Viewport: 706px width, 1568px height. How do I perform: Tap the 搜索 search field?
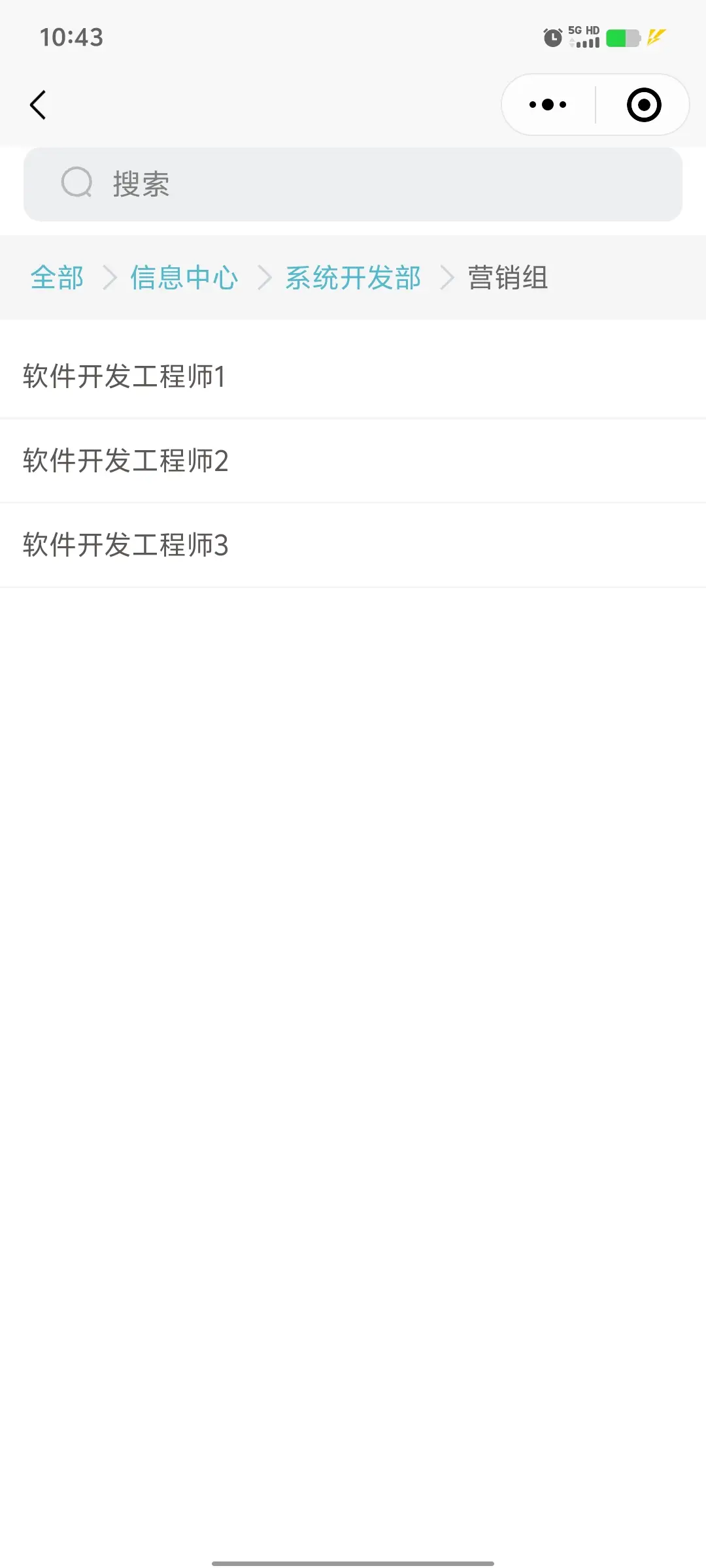[353, 184]
